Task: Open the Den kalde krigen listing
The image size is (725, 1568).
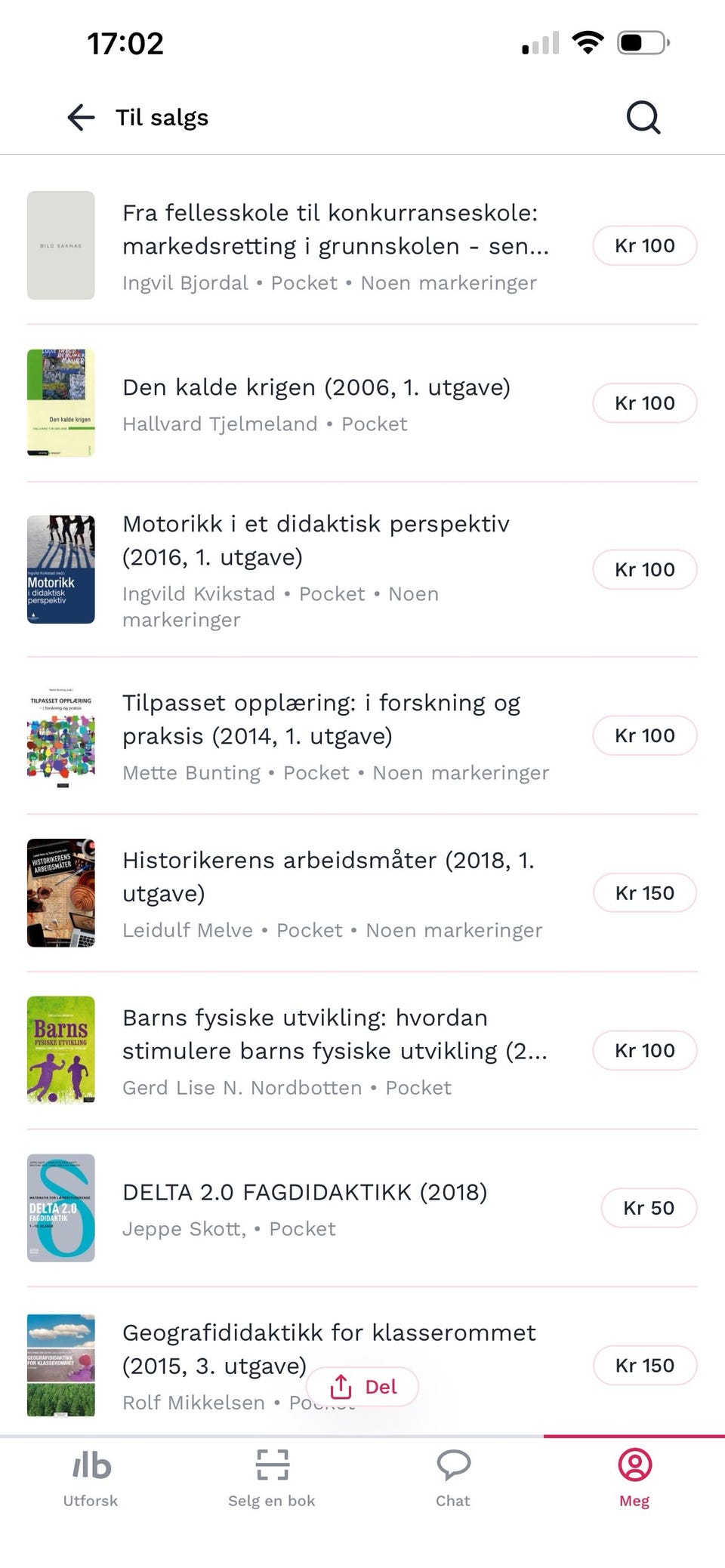Action: [316, 387]
